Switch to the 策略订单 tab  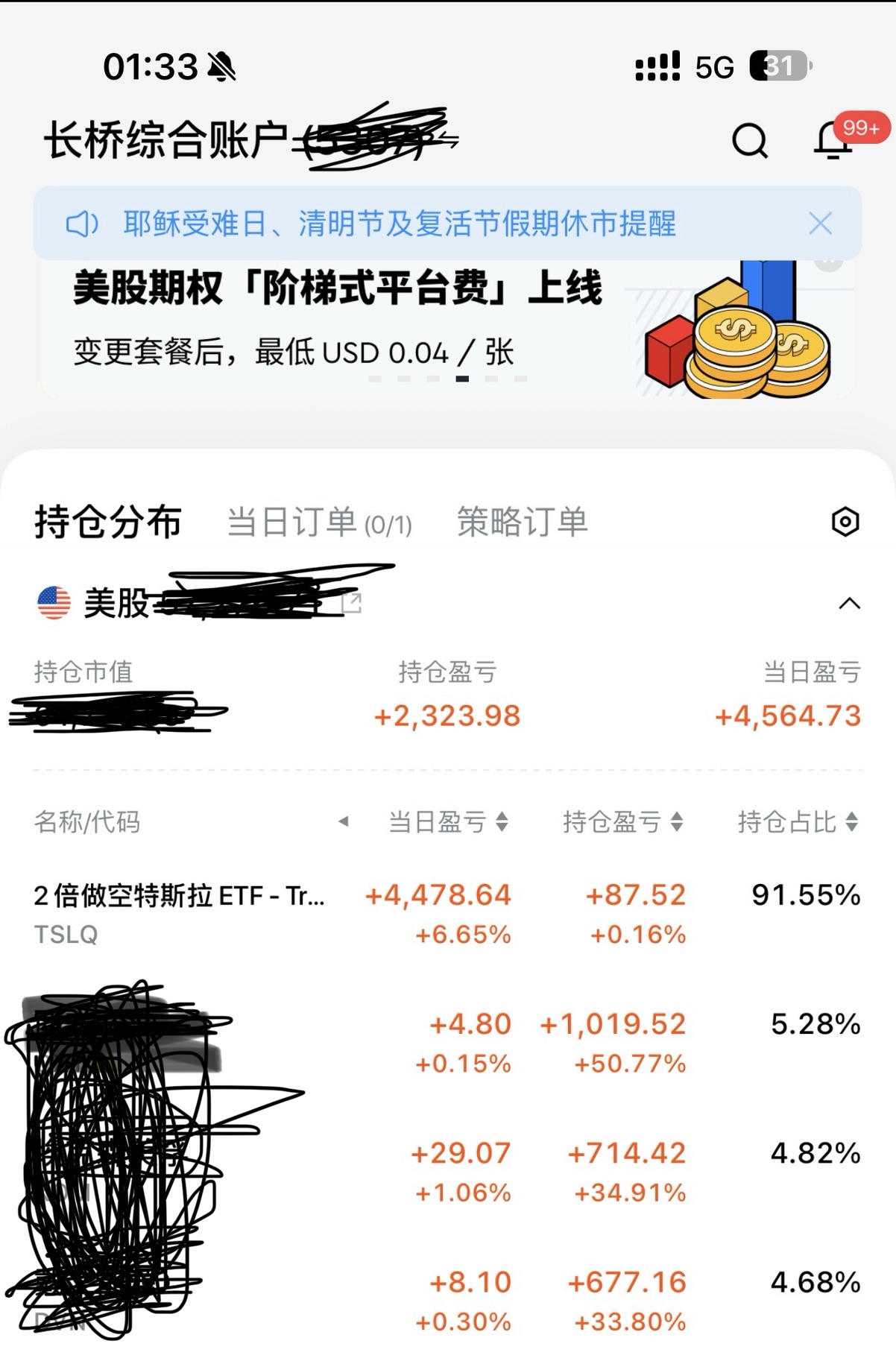(x=522, y=523)
